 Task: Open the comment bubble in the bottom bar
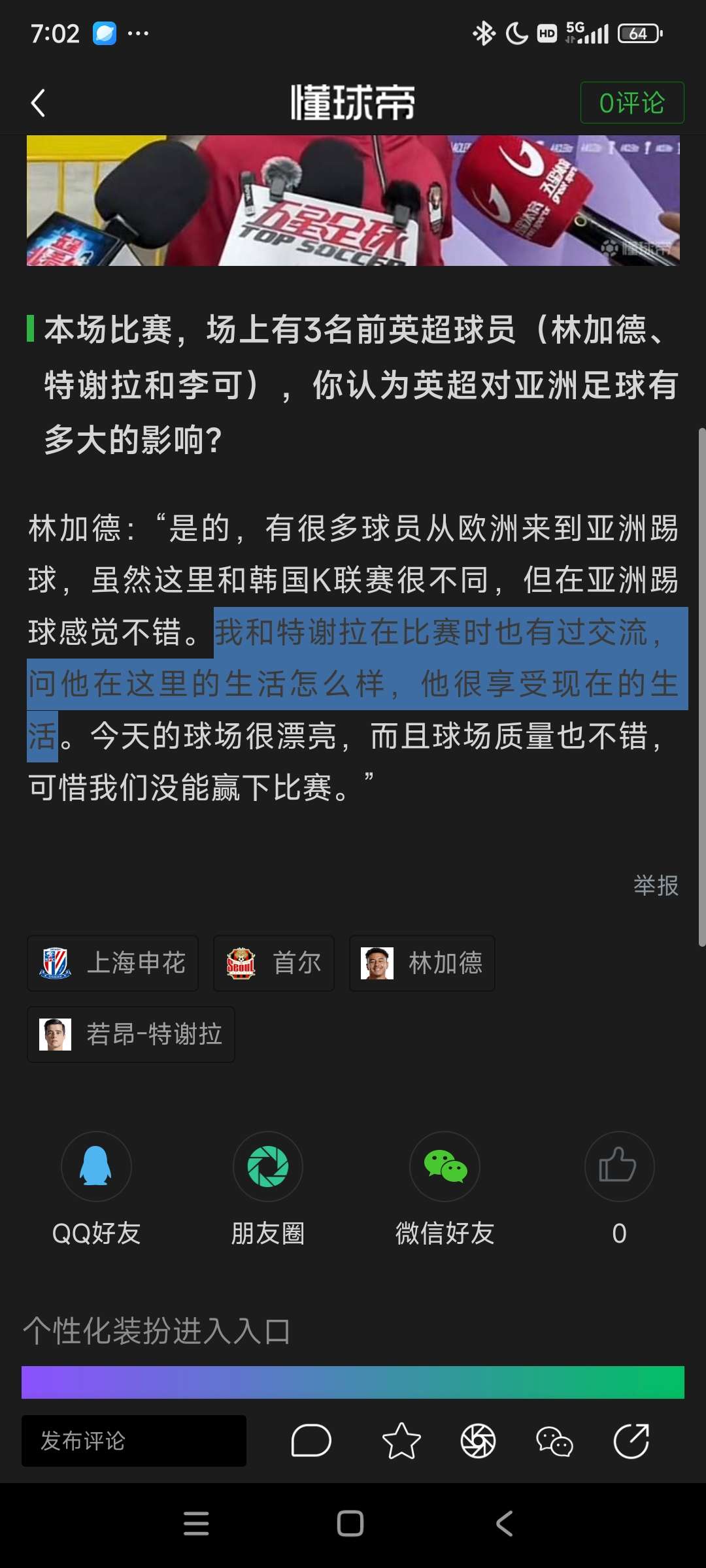311,1441
